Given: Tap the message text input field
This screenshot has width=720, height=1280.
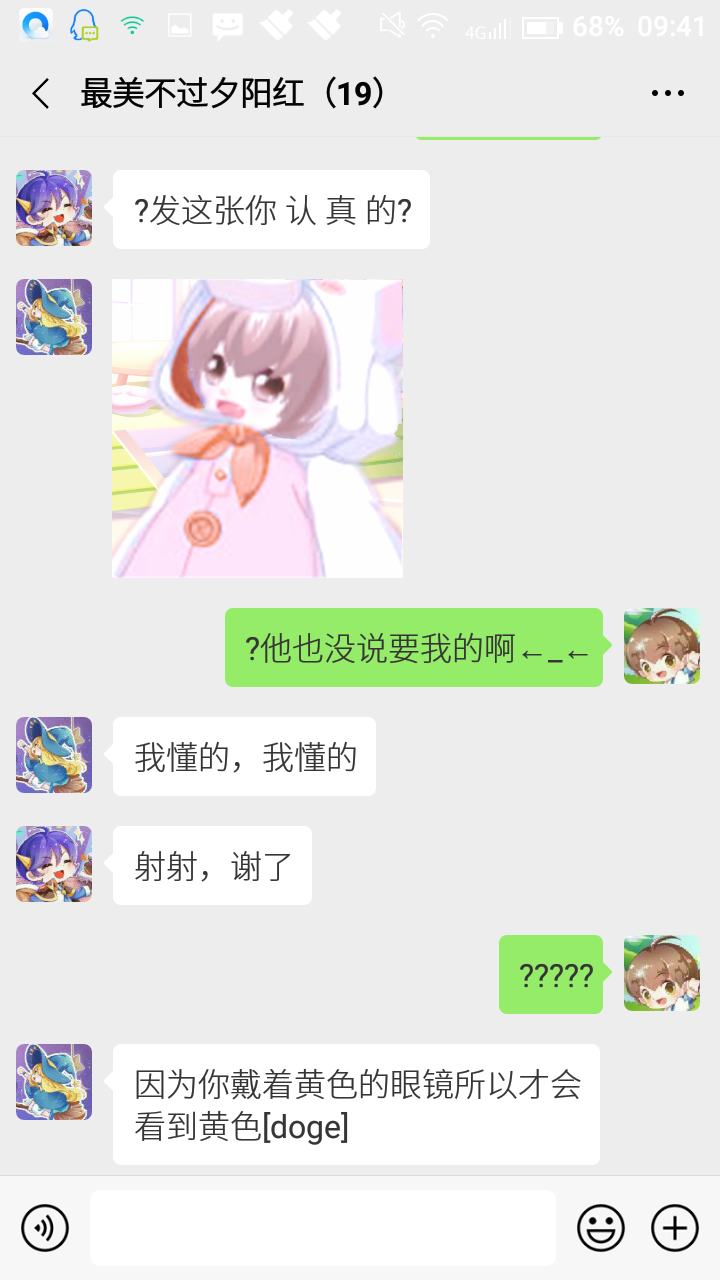Looking at the screenshot, I should (322, 1227).
